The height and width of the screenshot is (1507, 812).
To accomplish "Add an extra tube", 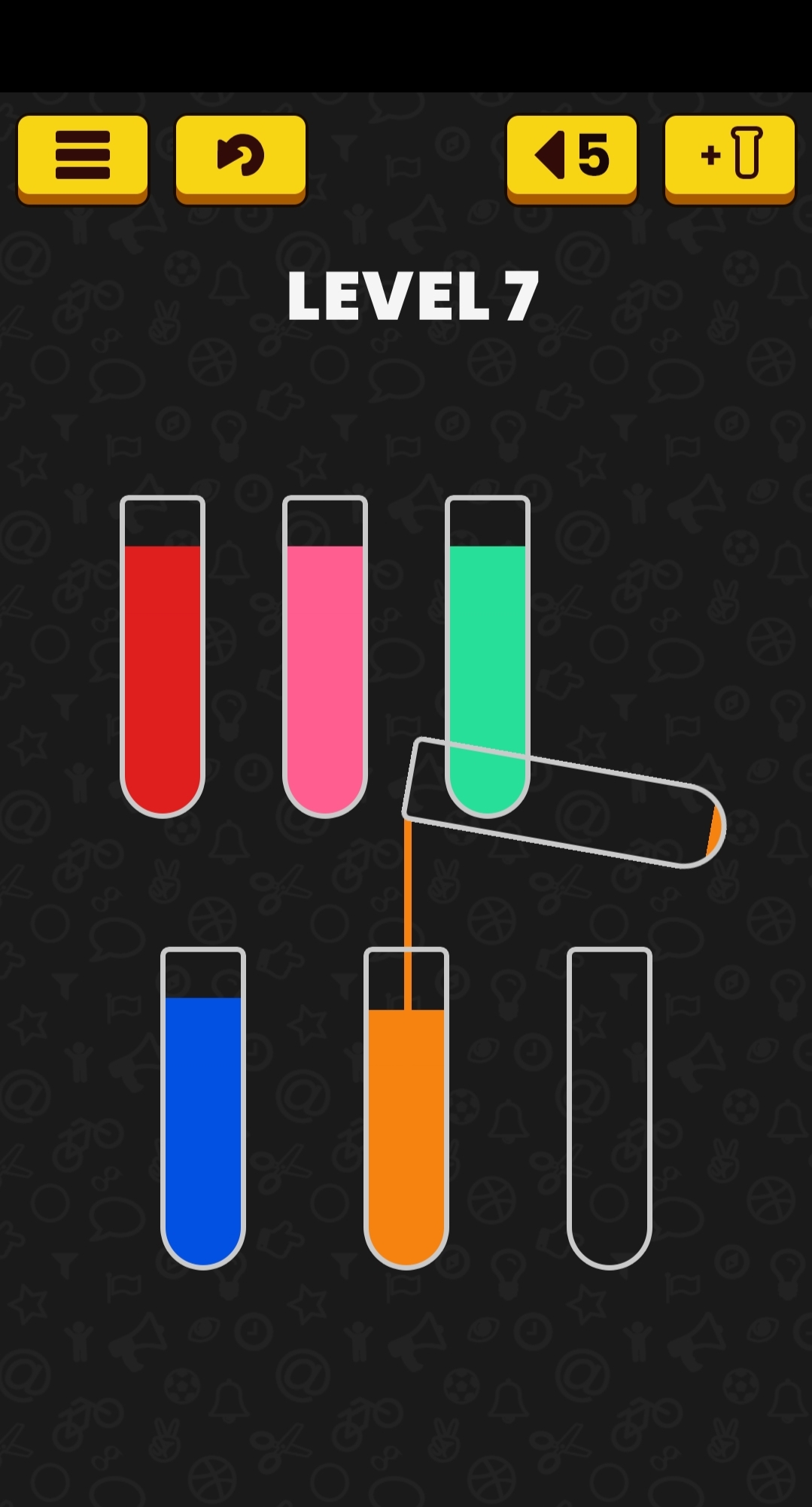I will pos(729,156).
